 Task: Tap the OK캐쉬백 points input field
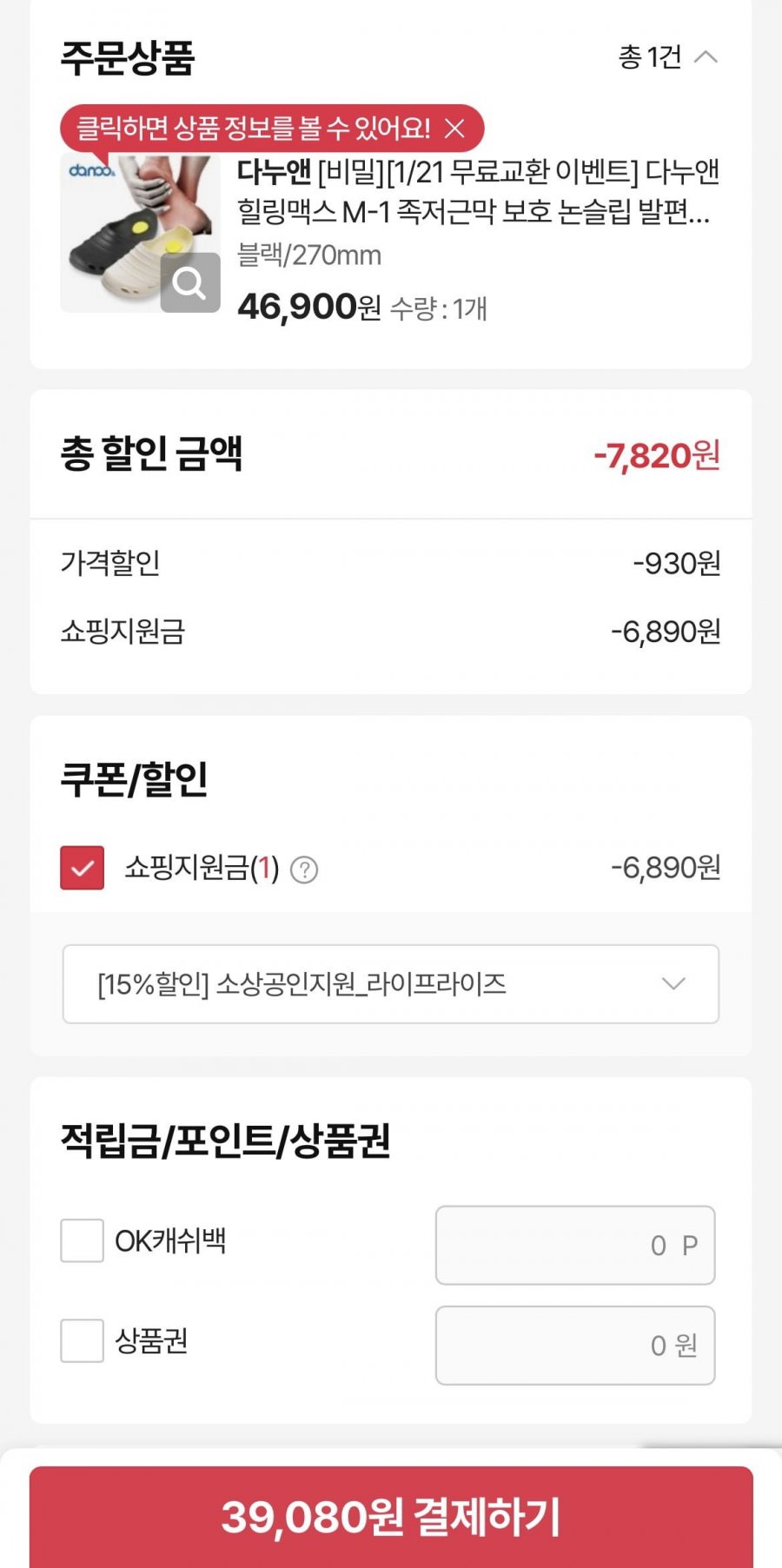[x=574, y=1245]
